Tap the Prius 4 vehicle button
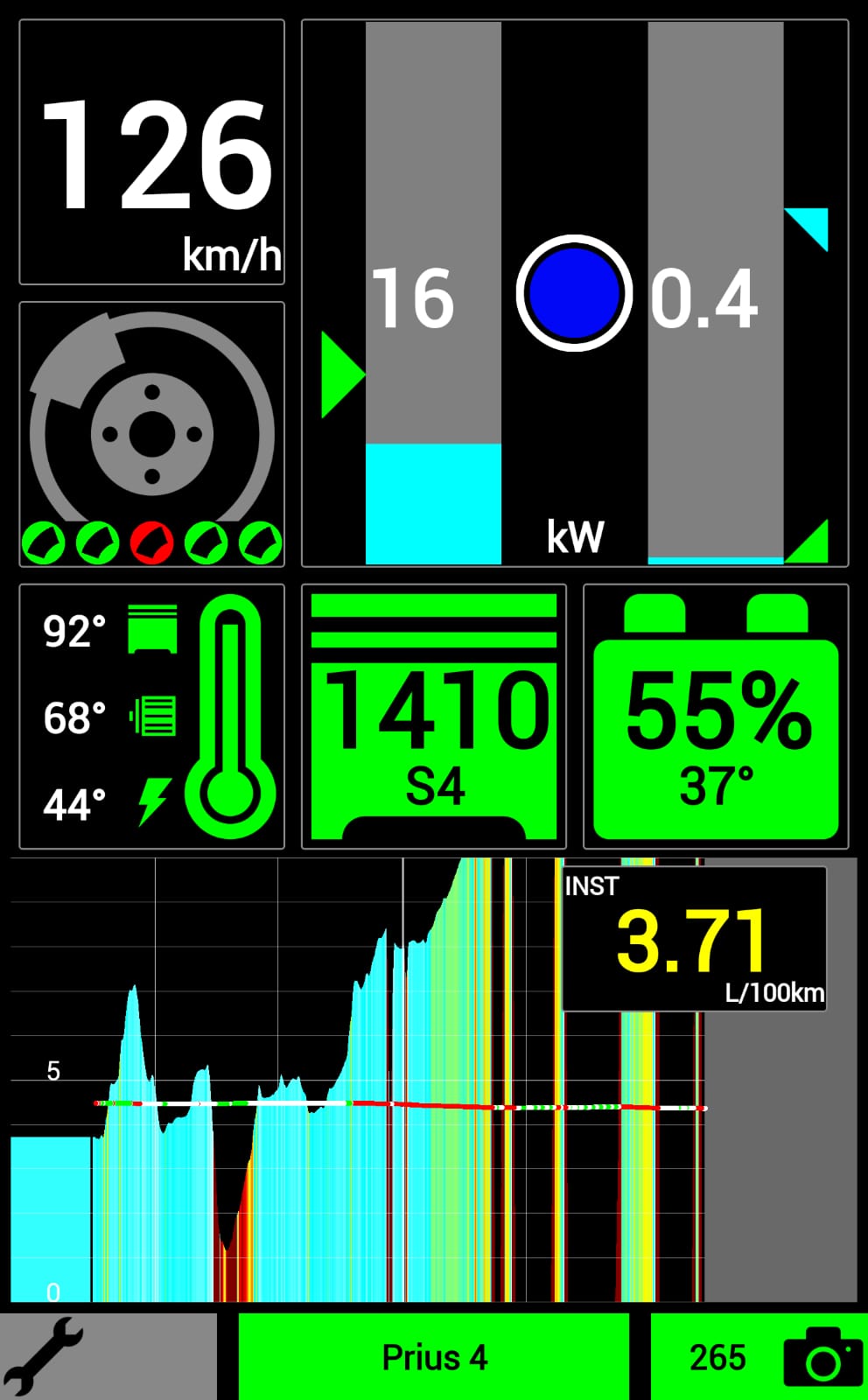Screen dimensions: 868x1400 click(434, 1356)
